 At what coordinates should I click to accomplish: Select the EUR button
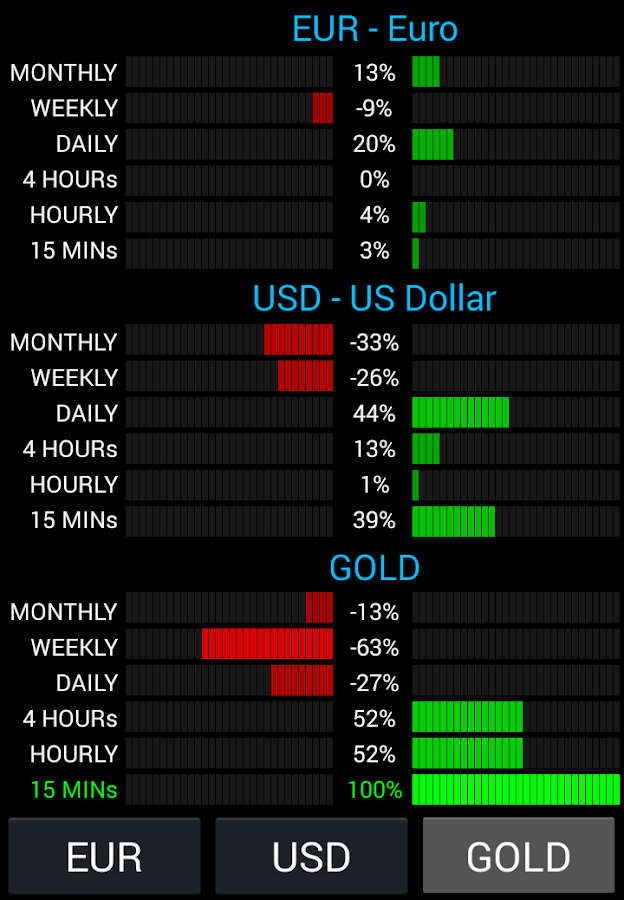coord(104,856)
